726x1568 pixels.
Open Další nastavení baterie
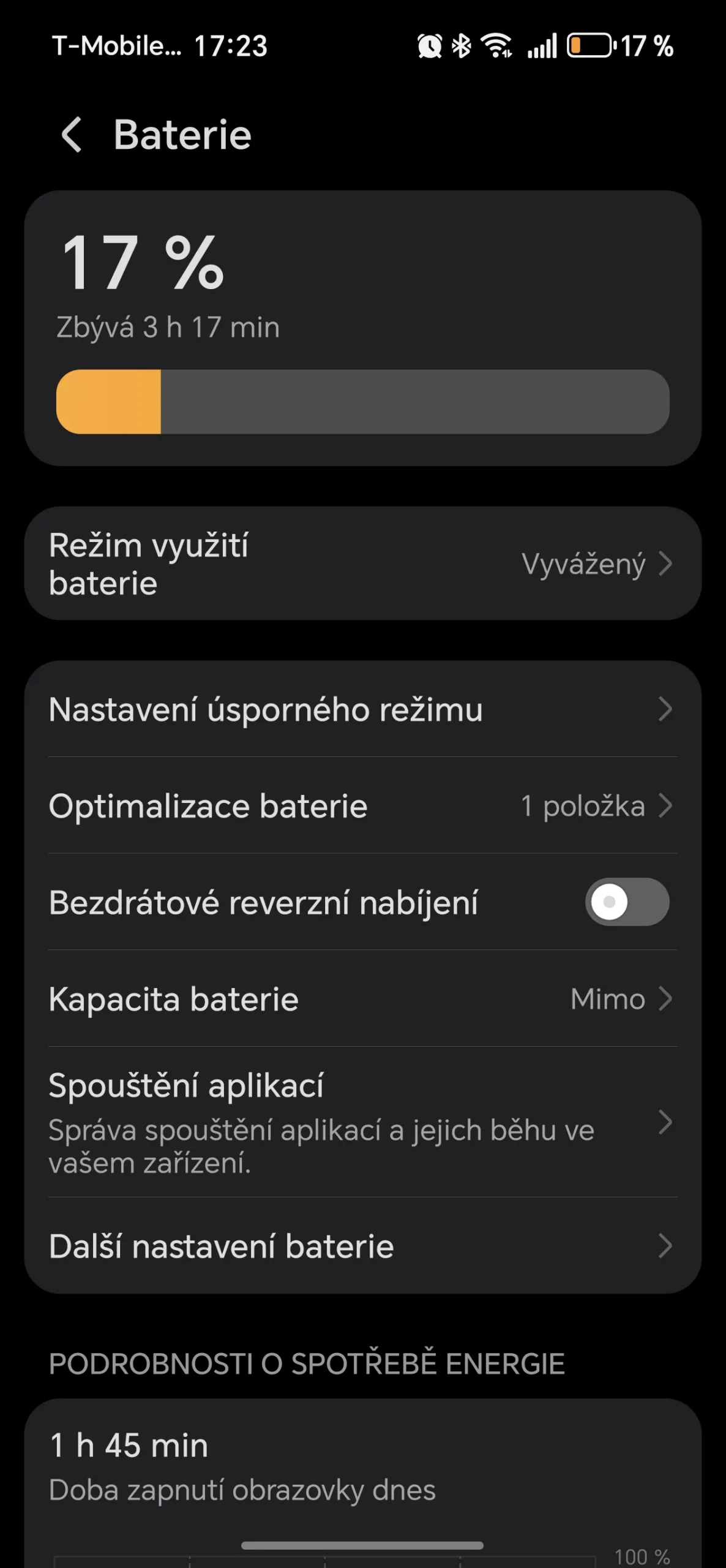pyautogui.click(x=362, y=1246)
